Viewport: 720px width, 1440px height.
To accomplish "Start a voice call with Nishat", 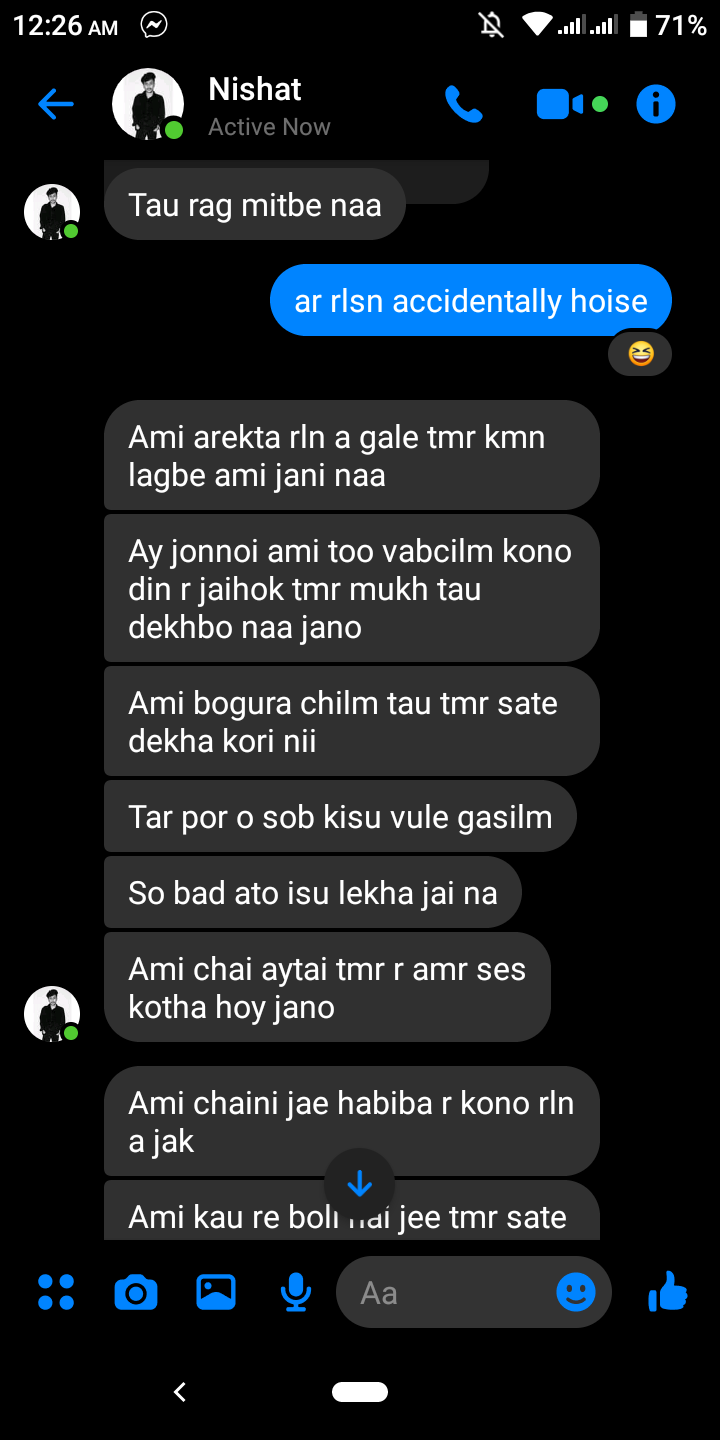I will coord(464,104).
